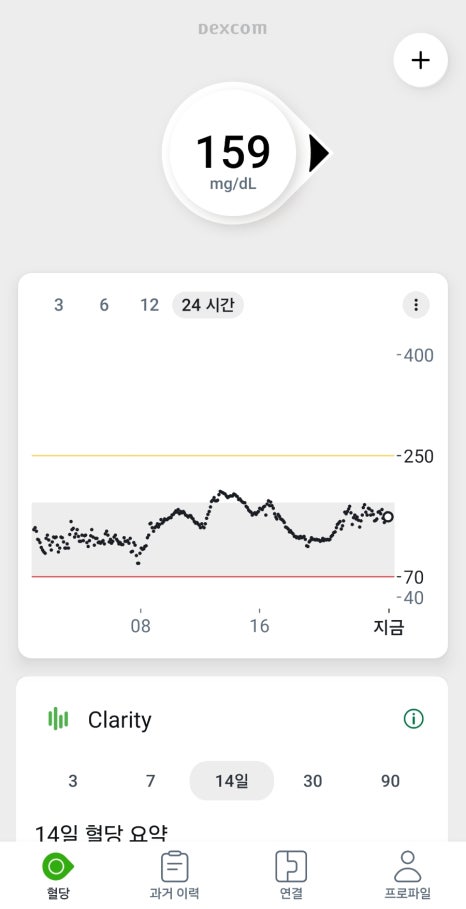The height and width of the screenshot is (909, 466).
Task: Open the 프로파일 tab
Action: click(x=408, y=875)
